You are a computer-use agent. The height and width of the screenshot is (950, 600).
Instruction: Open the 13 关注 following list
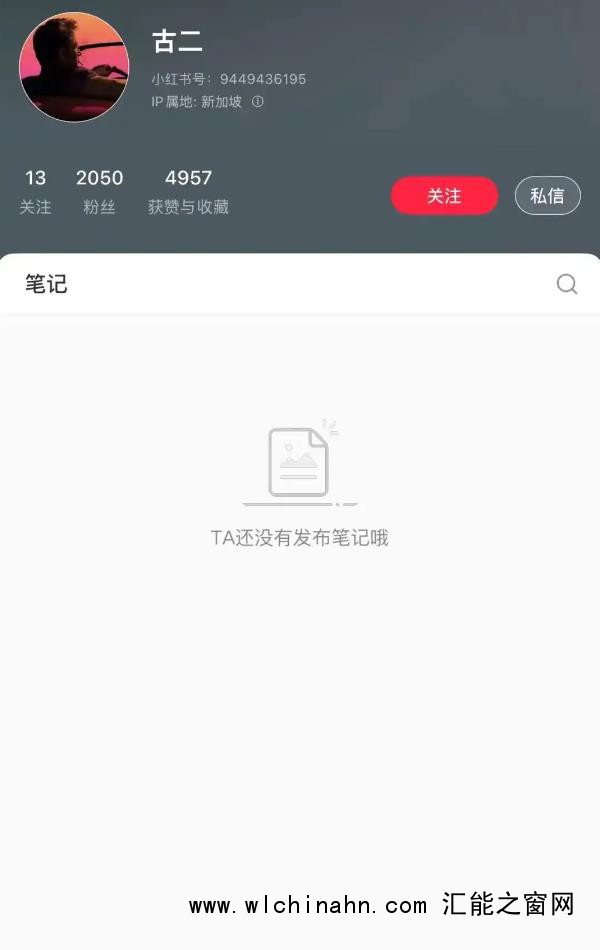pos(35,191)
